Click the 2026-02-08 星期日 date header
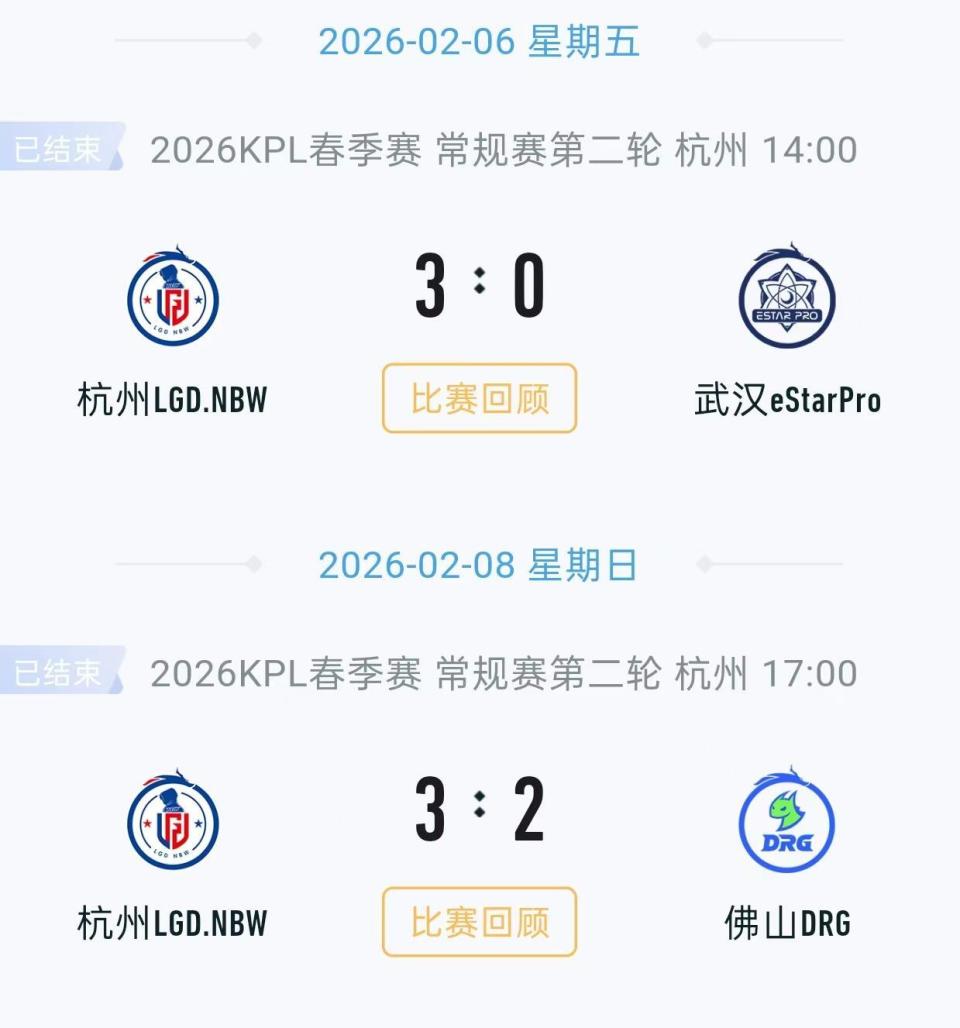The width and height of the screenshot is (960, 1028). pos(480,565)
